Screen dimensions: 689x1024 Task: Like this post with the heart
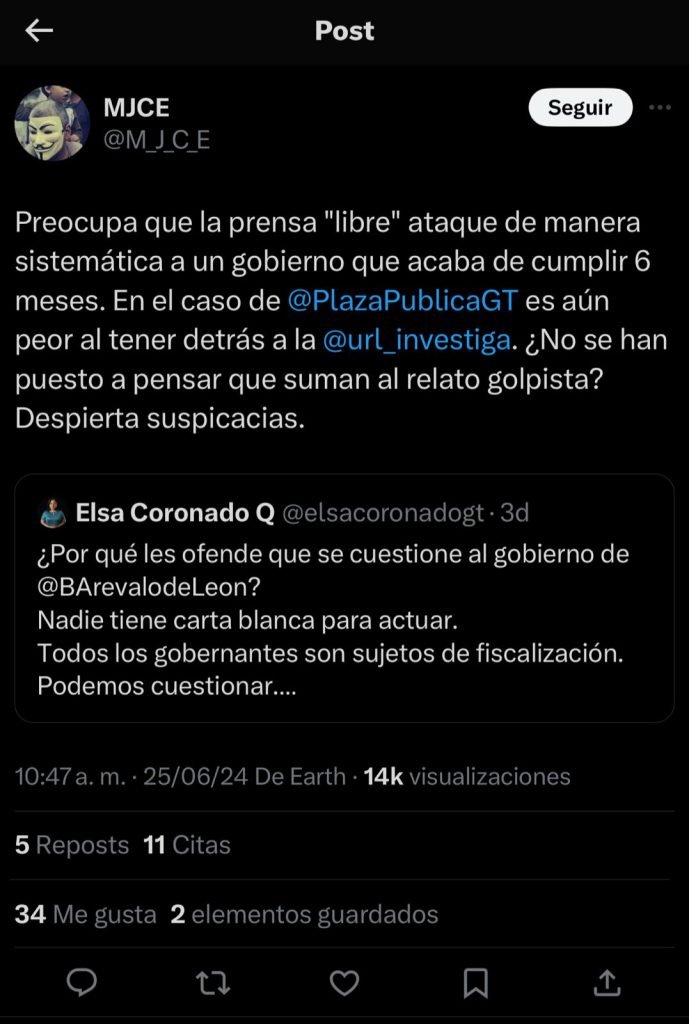pos(344,983)
